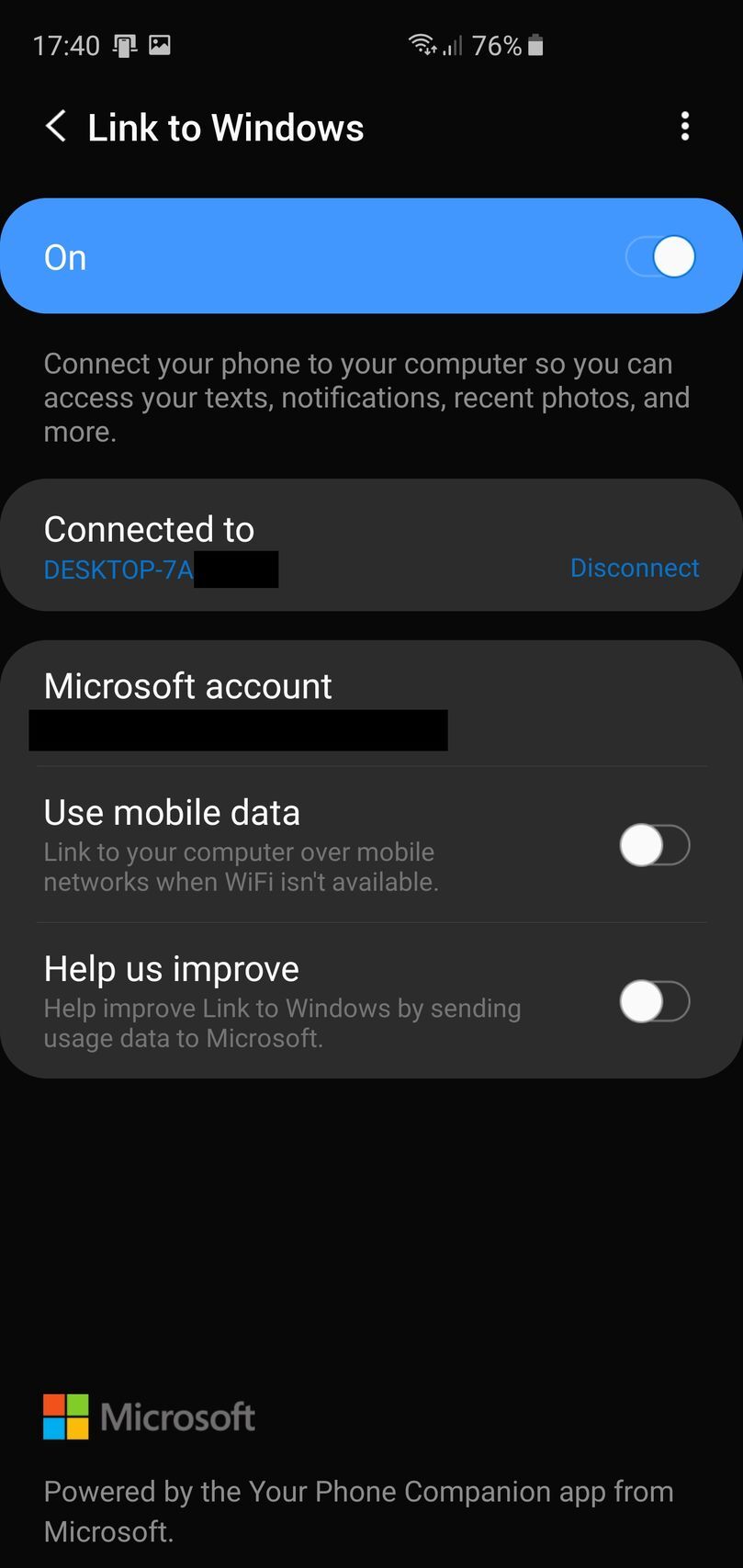
Task: Disconnect from the connected desktop
Action: 635,568
